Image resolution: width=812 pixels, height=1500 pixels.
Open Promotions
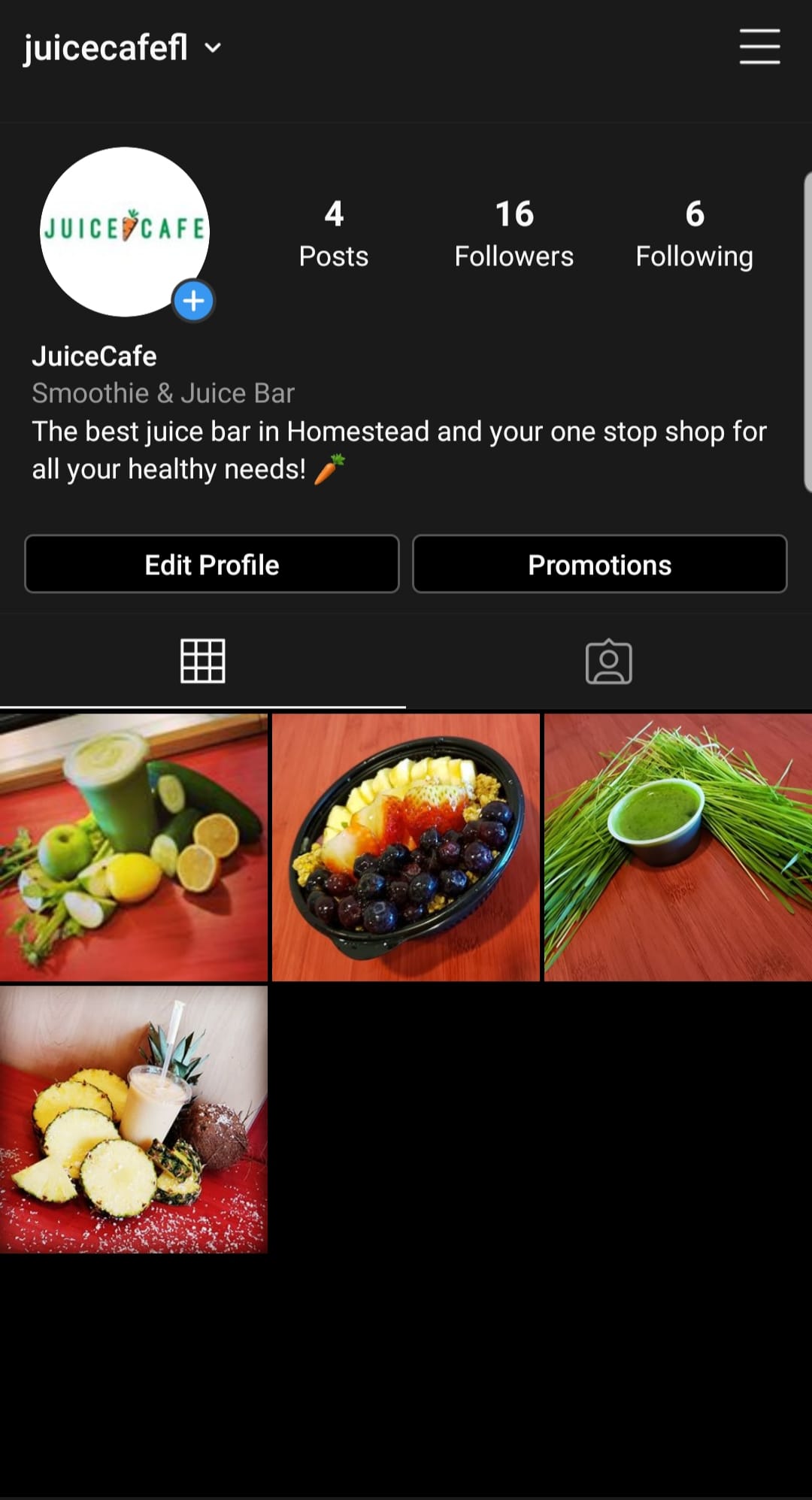click(x=599, y=565)
